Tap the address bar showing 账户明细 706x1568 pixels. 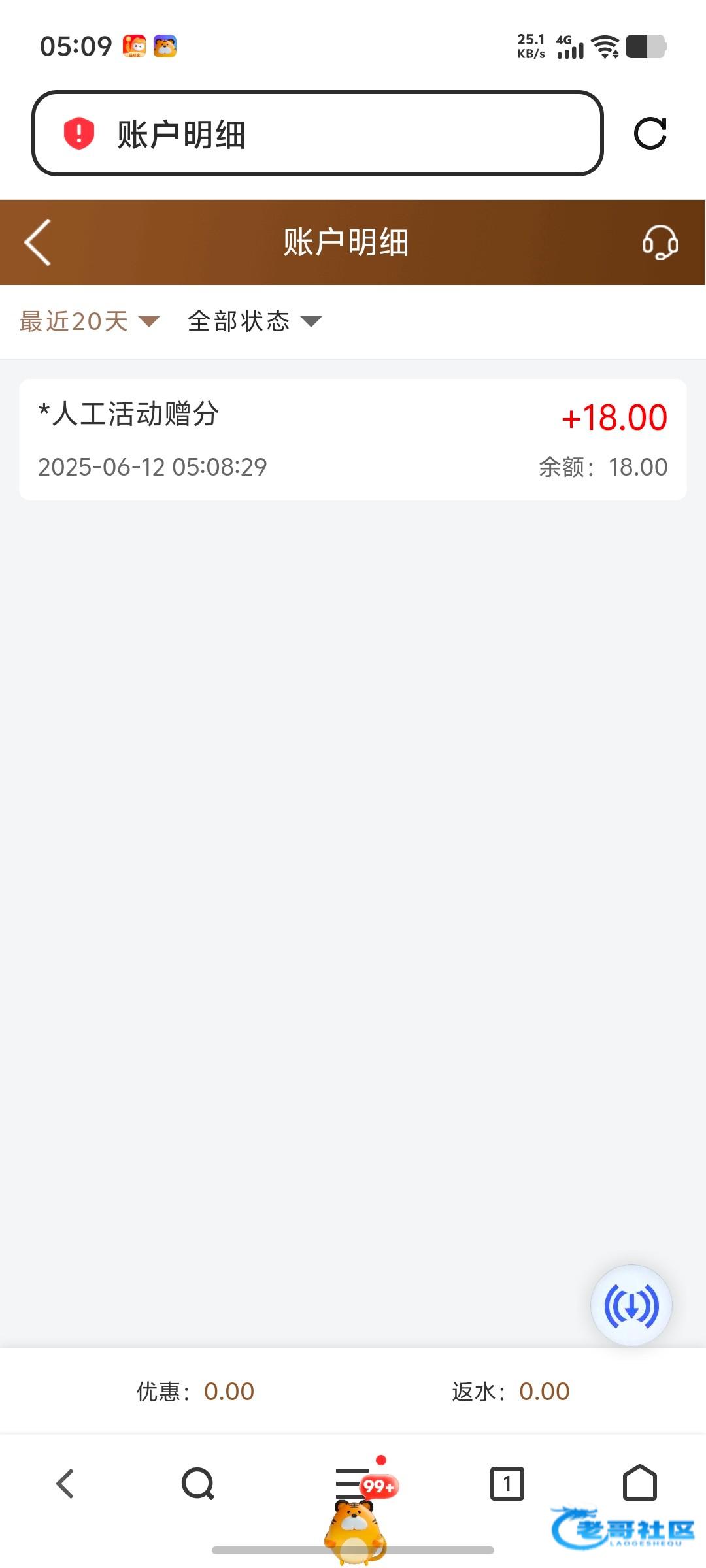click(x=317, y=134)
